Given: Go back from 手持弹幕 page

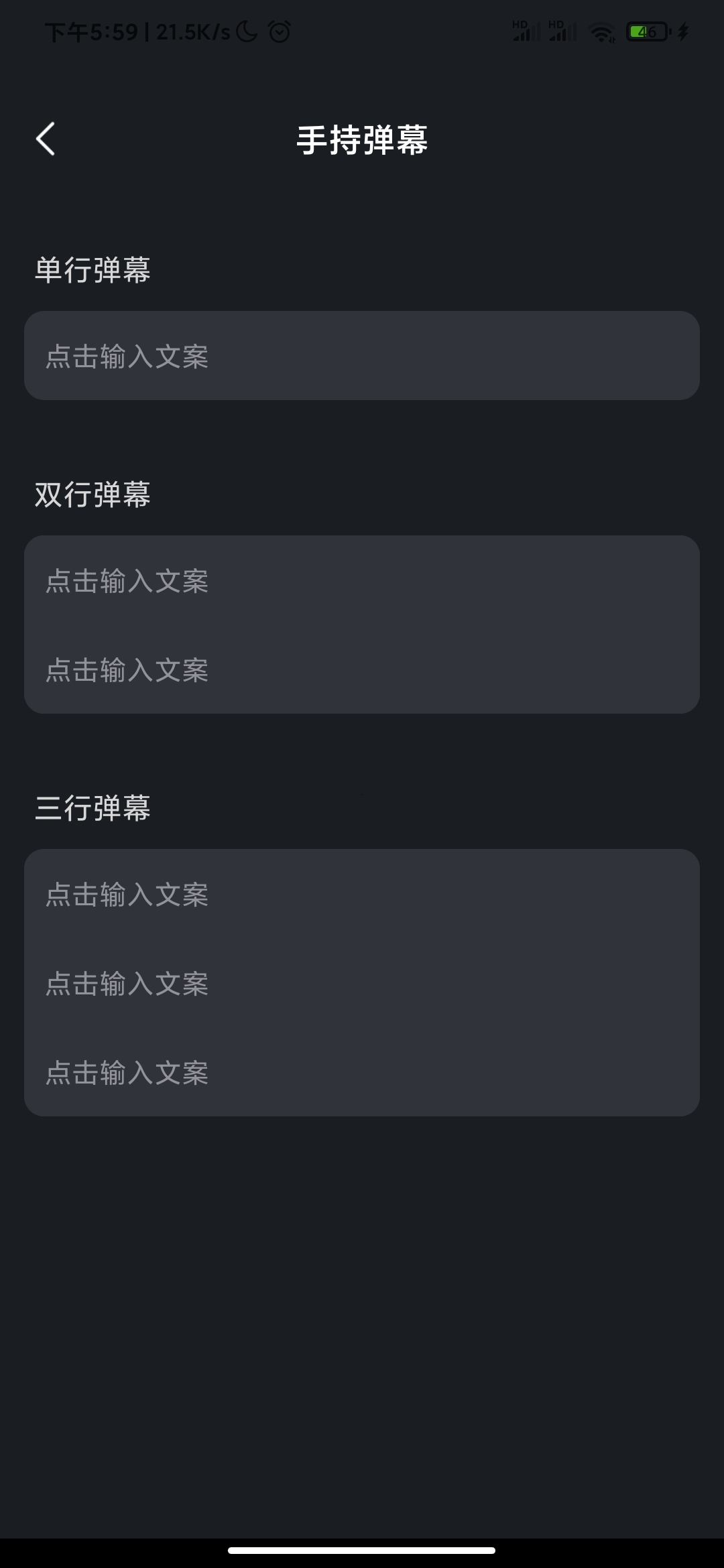Looking at the screenshot, I should point(46,139).
